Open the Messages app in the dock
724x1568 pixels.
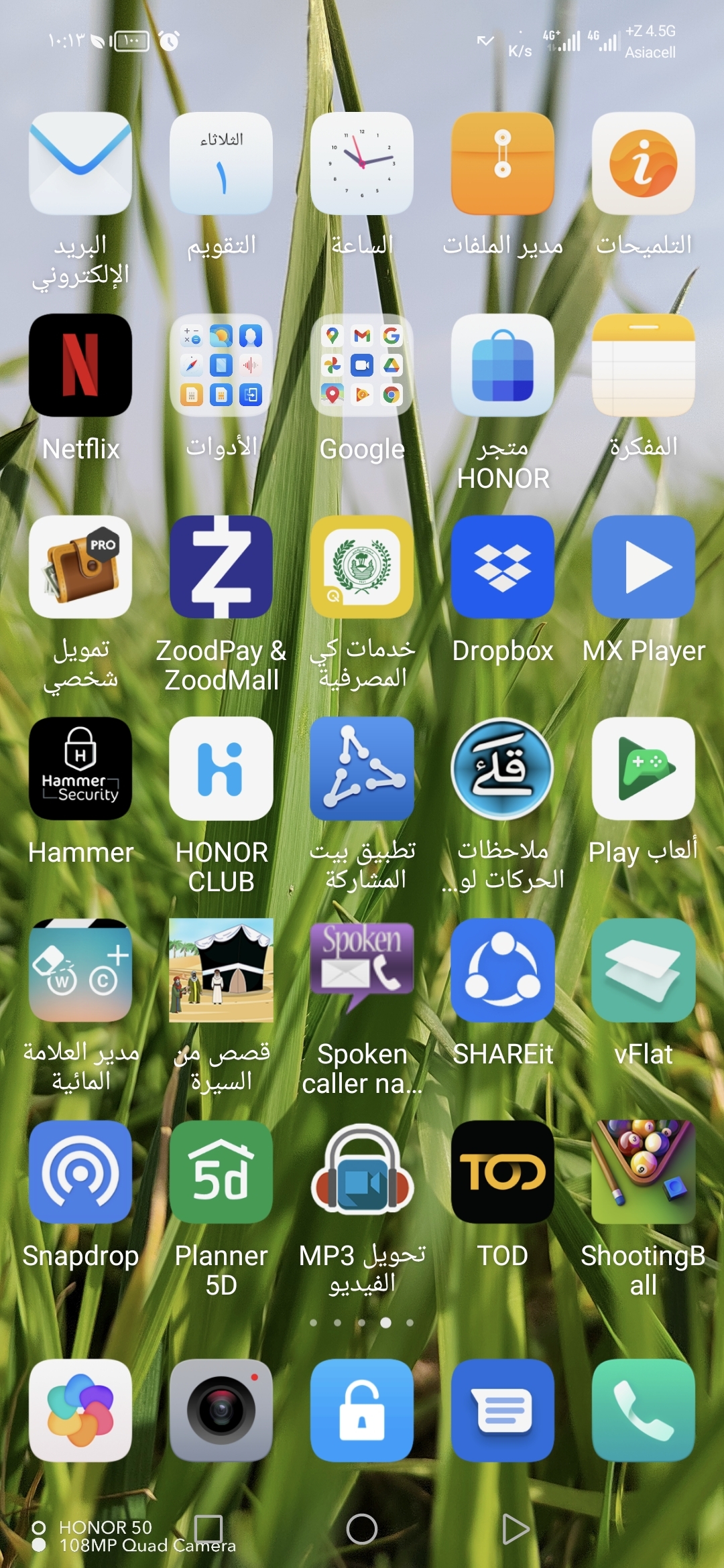(x=503, y=1411)
